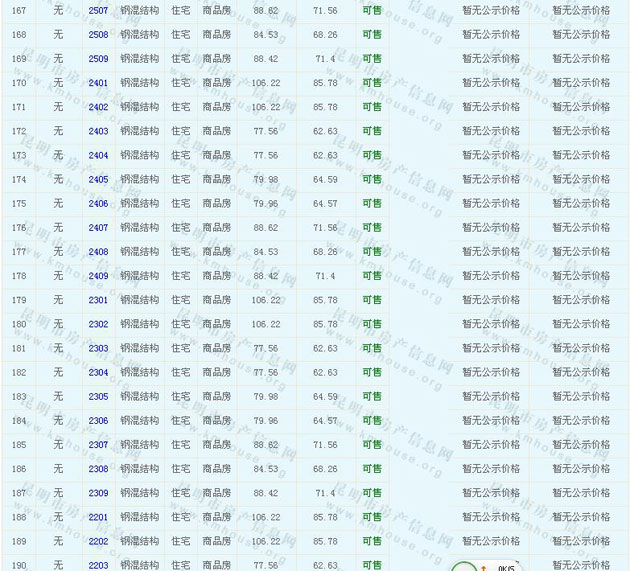Select room 2305 link
The width and height of the screenshot is (630, 571).
click(x=98, y=397)
